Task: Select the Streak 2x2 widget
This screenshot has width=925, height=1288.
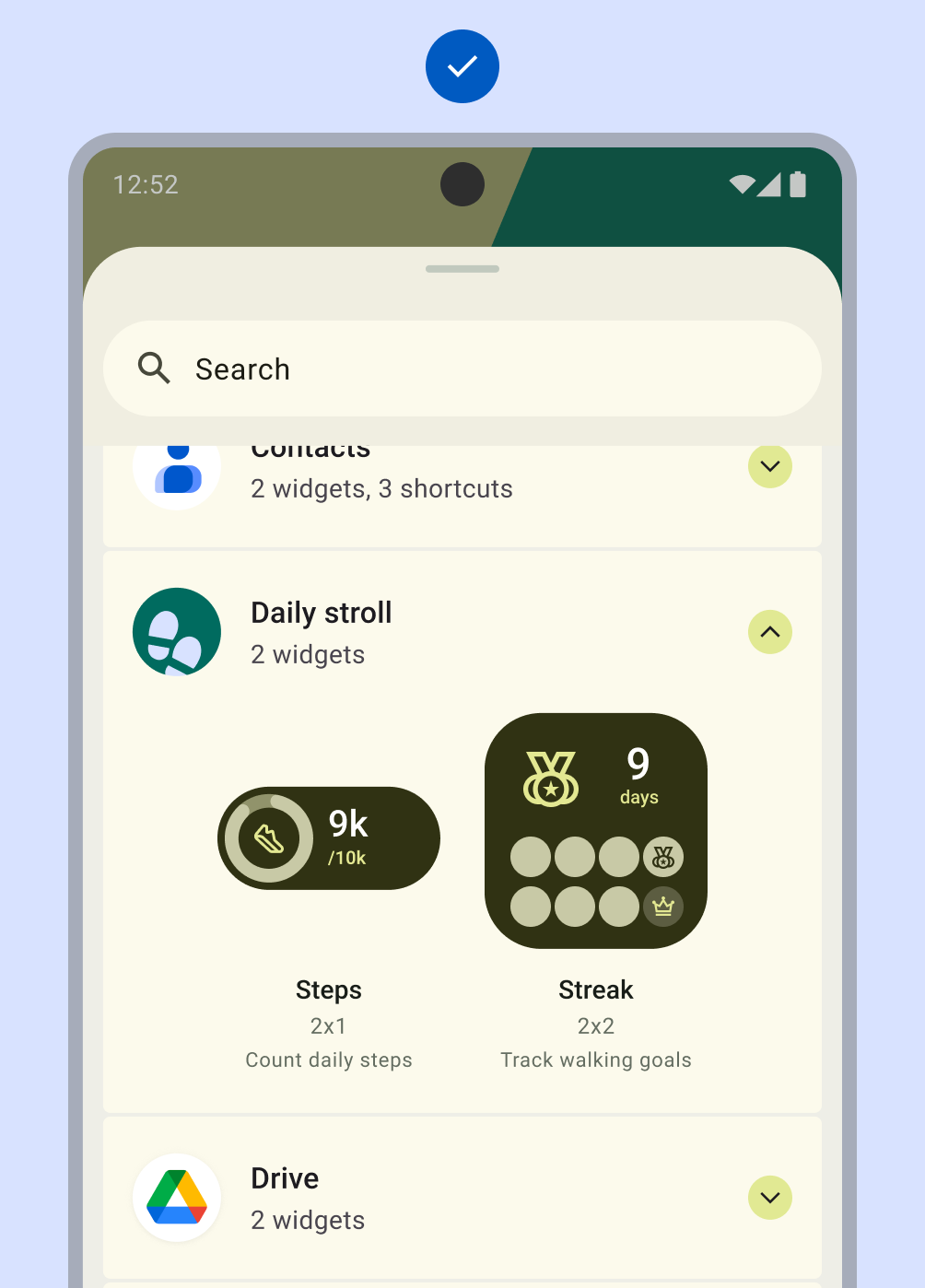Action: (x=595, y=831)
